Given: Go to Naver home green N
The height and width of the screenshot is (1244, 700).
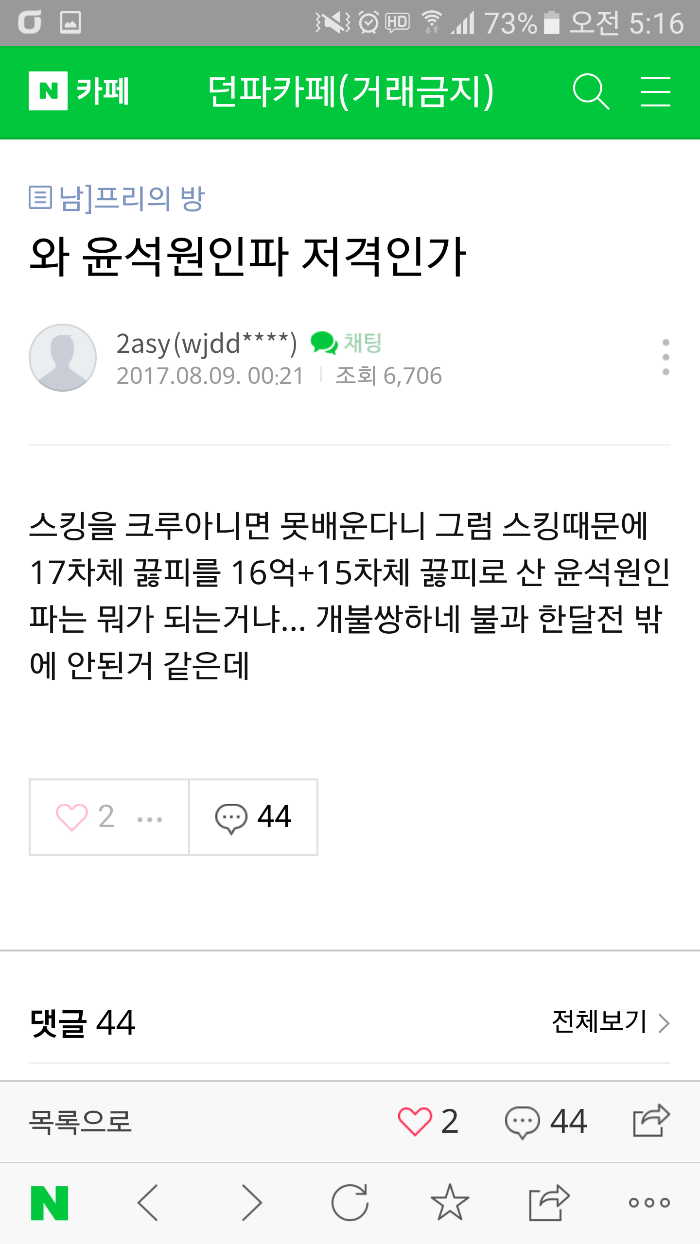Looking at the screenshot, I should pyautogui.click(x=49, y=1203).
